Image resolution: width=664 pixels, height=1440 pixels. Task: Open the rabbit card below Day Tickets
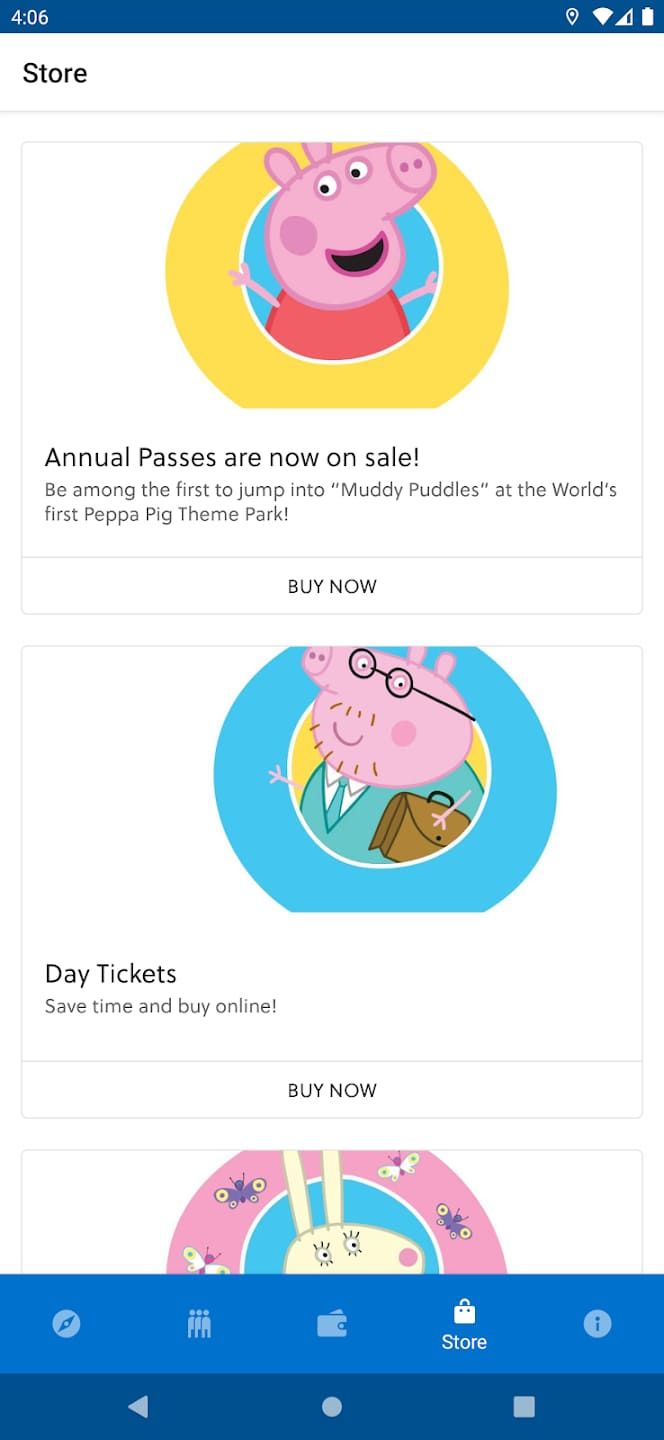tap(332, 1212)
